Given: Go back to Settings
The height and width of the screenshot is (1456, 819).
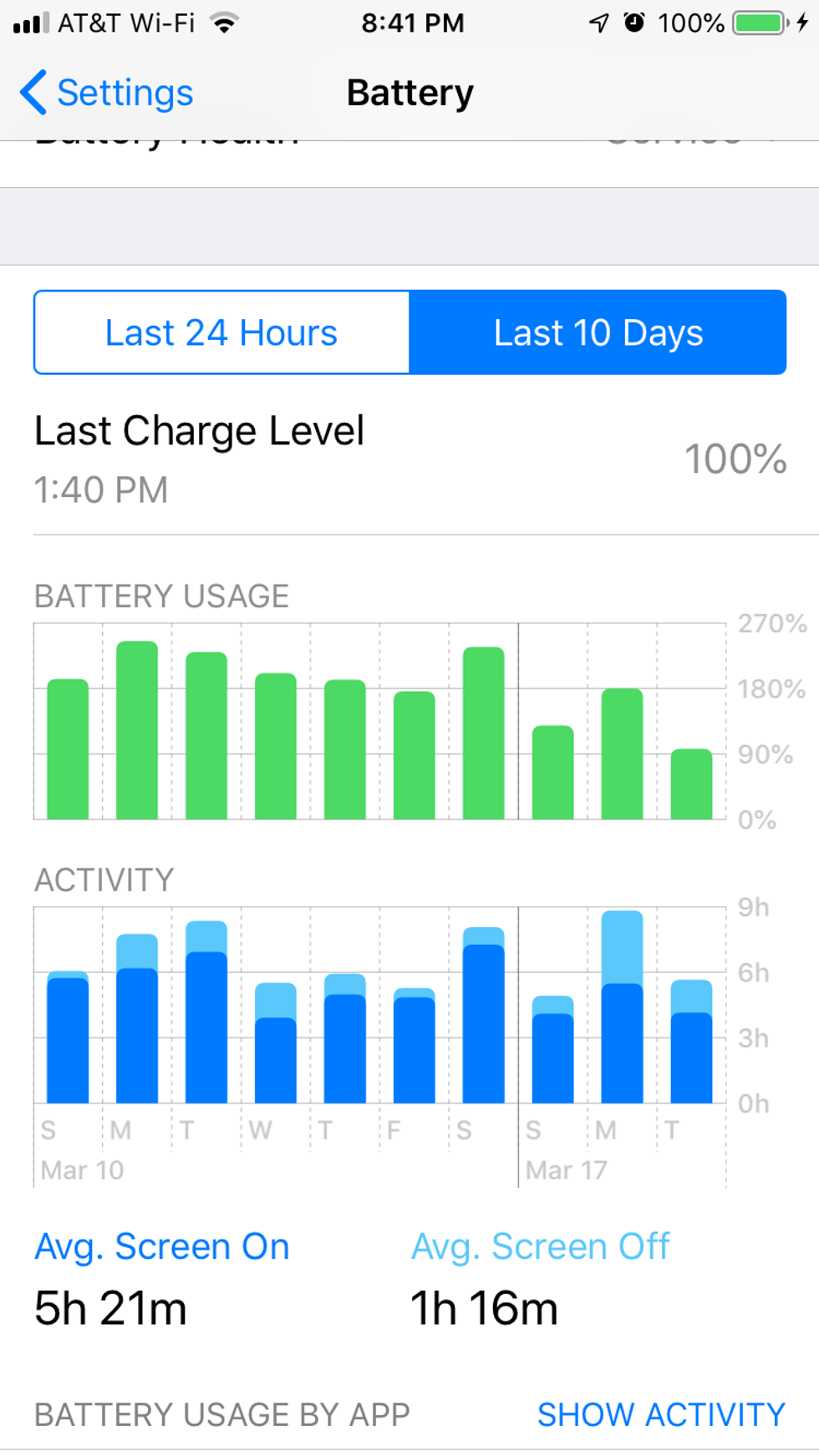Looking at the screenshot, I should click(x=107, y=93).
